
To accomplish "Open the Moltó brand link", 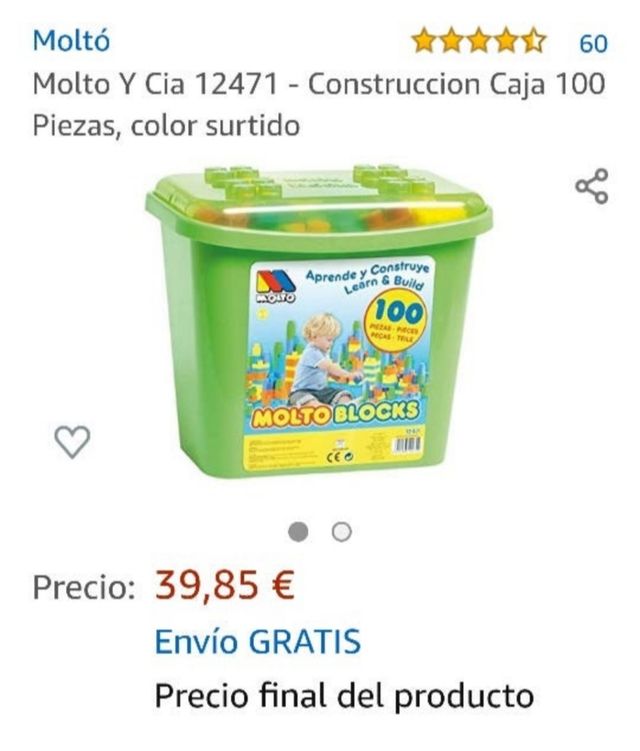I will pyautogui.click(x=71, y=41).
